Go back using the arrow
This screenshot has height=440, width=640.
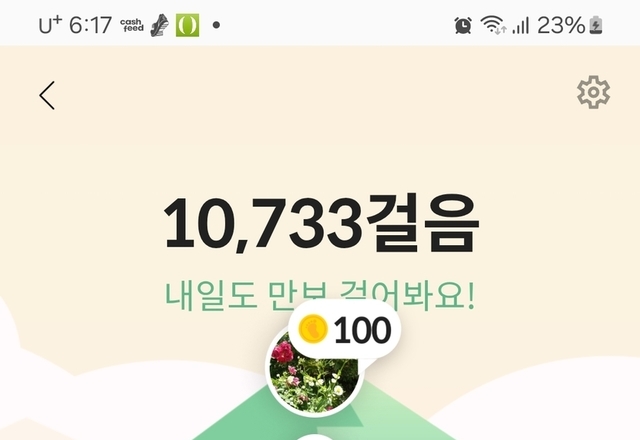coord(47,95)
